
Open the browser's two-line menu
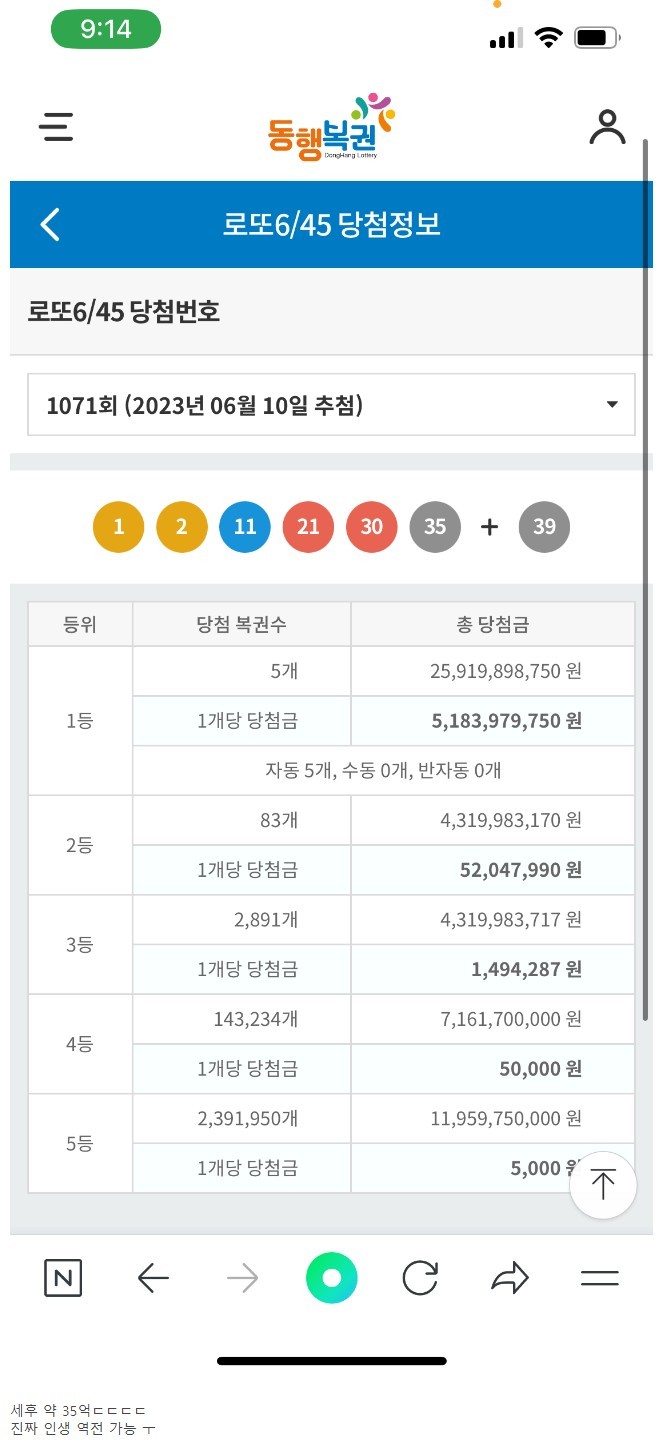pos(599,1278)
